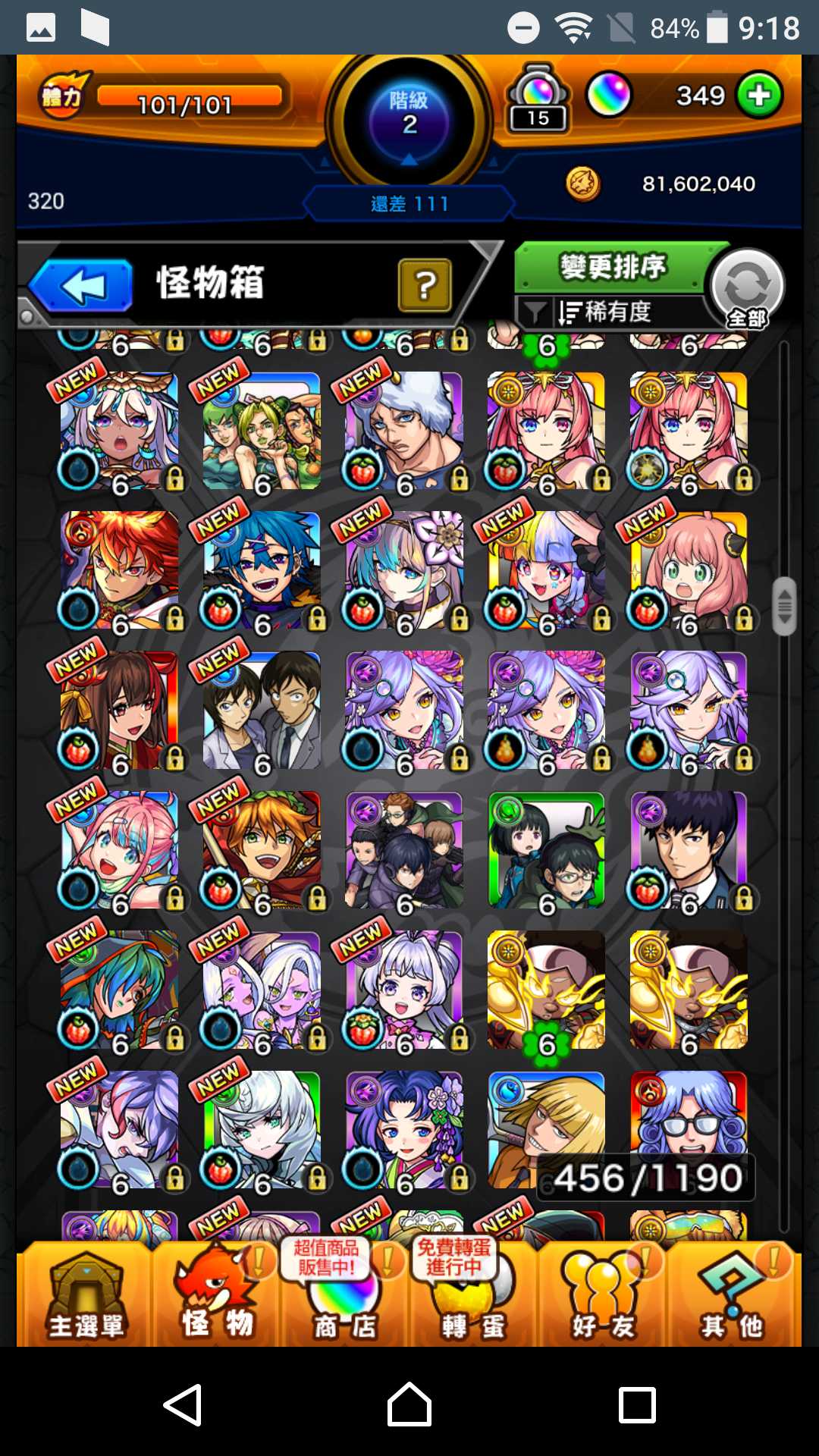Image resolution: width=819 pixels, height=1456 pixels.
Task: Tap the round 全部 refresh button
Action: click(x=747, y=288)
